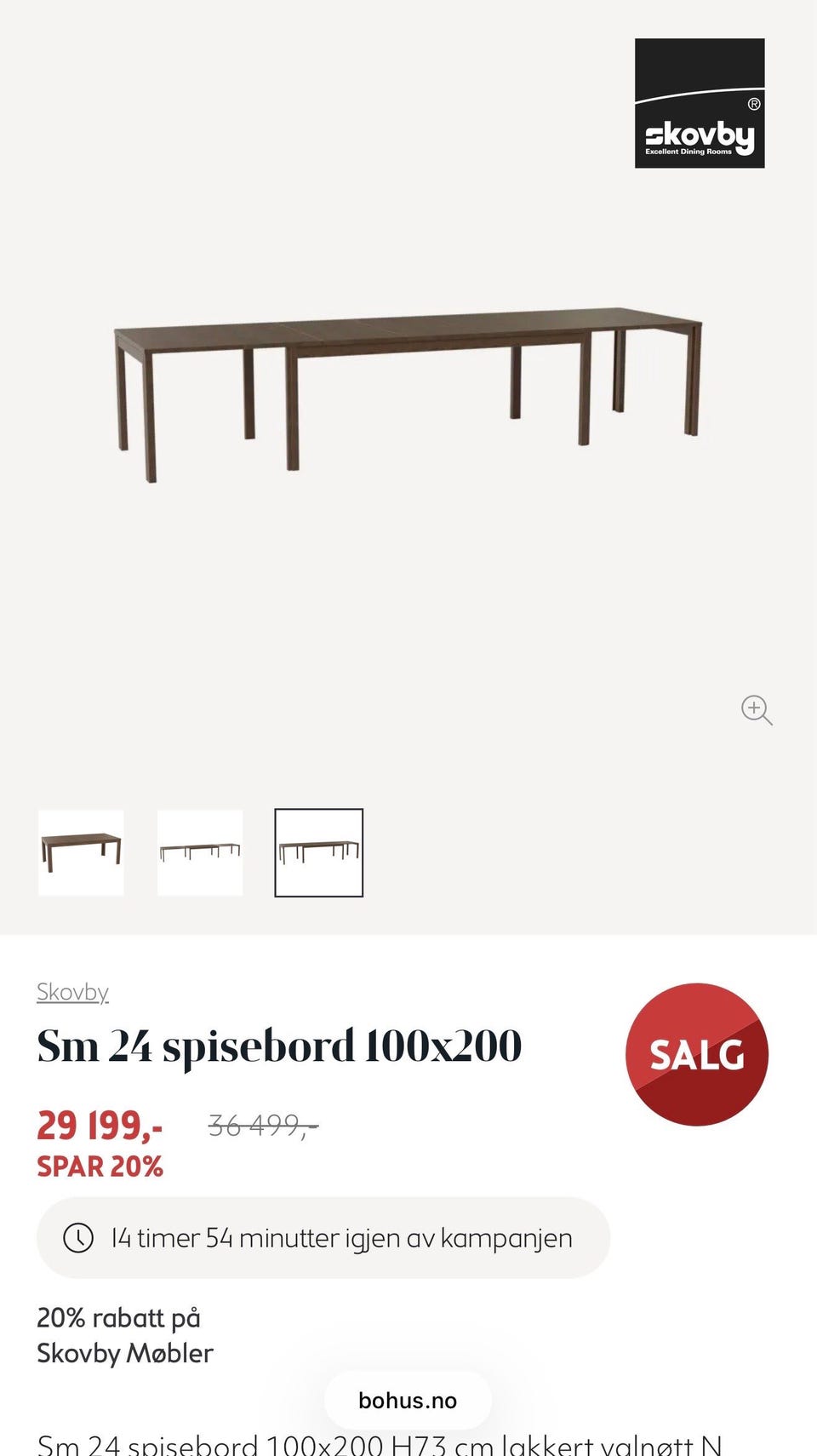
Task: Select the red SALG sale badge
Action: (x=698, y=1056)
